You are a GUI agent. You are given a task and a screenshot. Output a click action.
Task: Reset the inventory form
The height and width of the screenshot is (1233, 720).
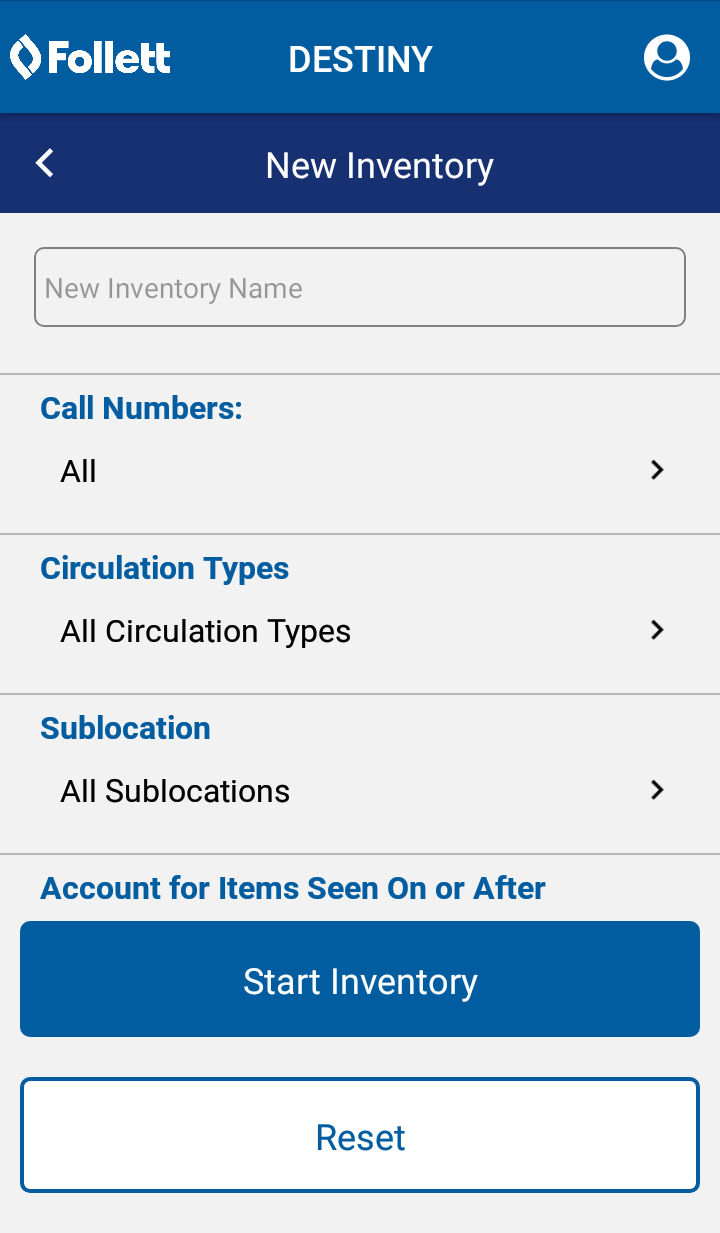click(360, 1136)
